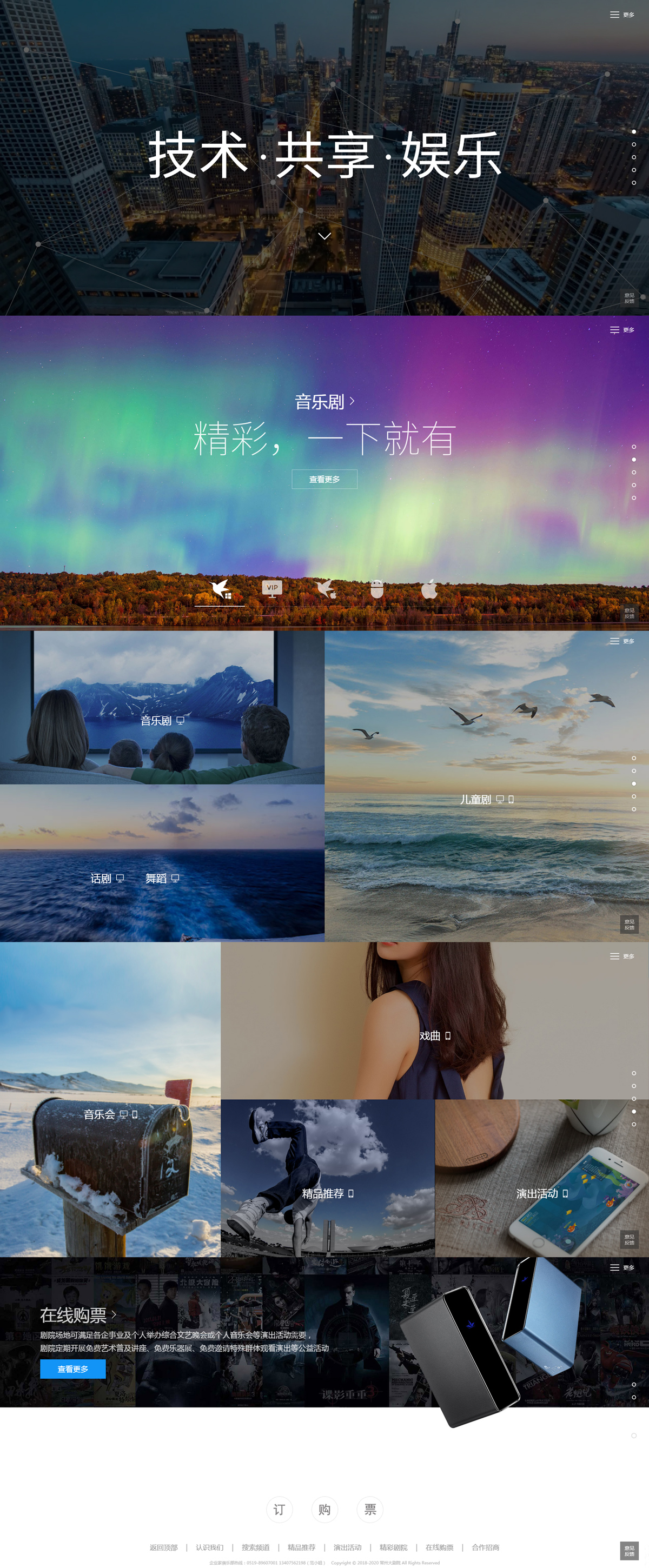The width and height of the screenshot is (649, 1568).
Task: Open 合作招商 in the footer
Action: (485, 1547)
